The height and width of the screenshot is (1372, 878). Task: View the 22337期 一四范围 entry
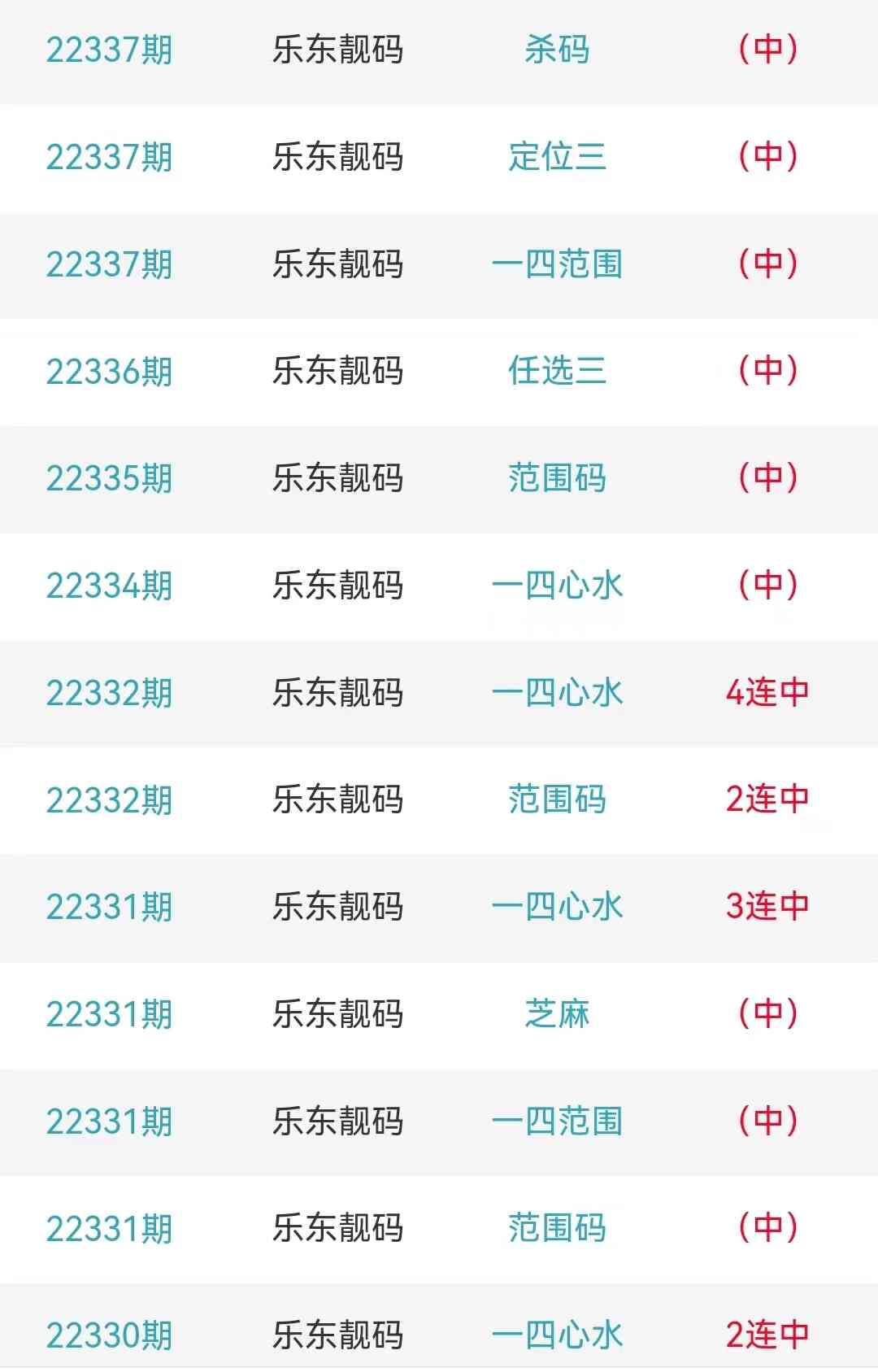tap(557, 264)
